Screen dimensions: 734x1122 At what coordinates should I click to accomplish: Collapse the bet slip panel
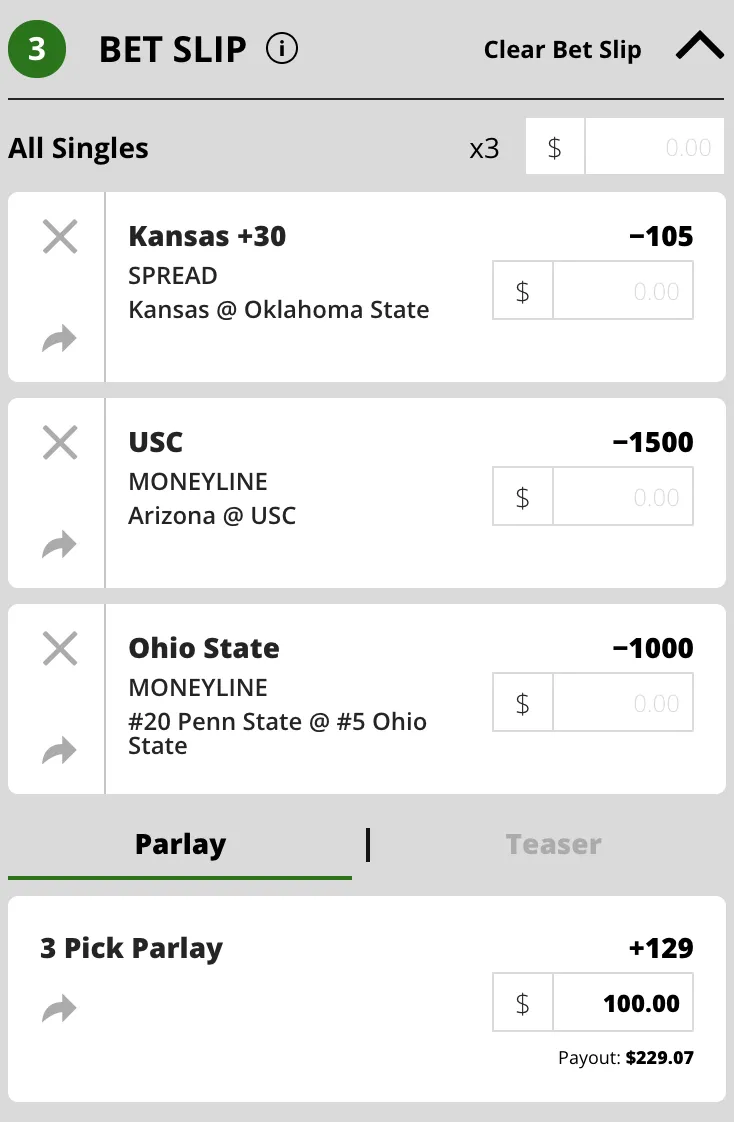[699, 47]
